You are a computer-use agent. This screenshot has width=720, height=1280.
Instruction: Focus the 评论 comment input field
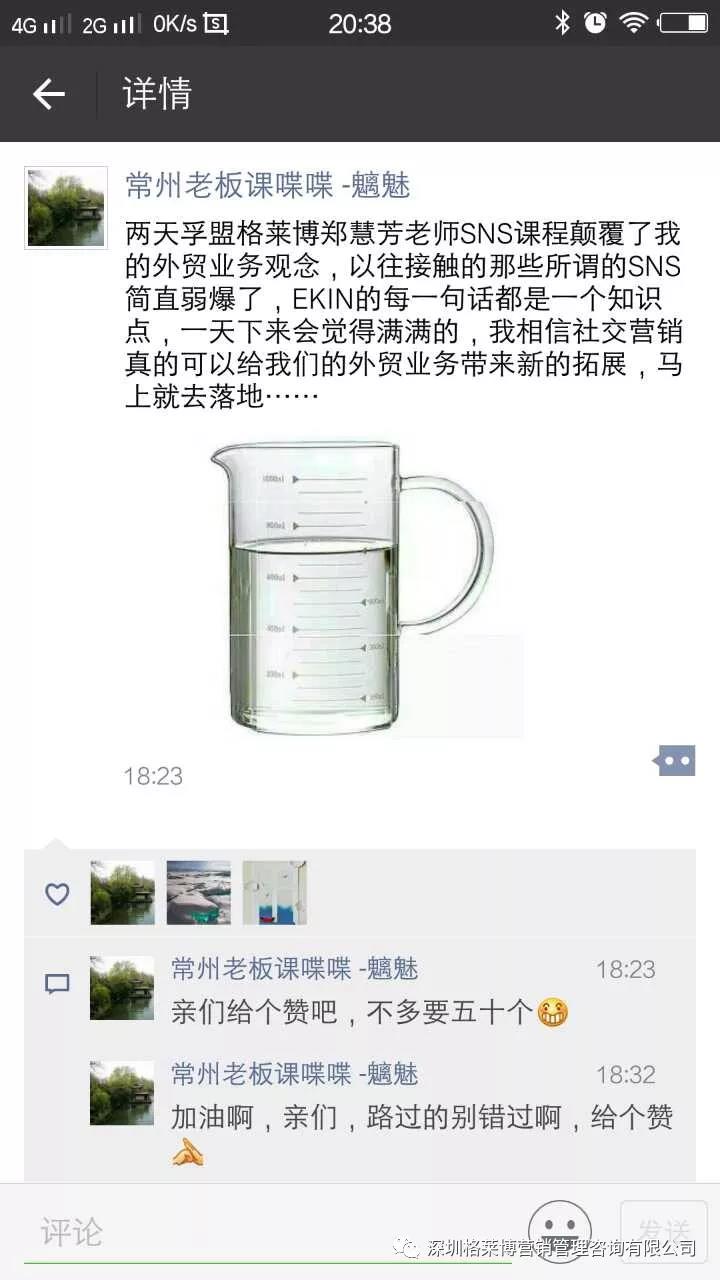click(270, 1231)
